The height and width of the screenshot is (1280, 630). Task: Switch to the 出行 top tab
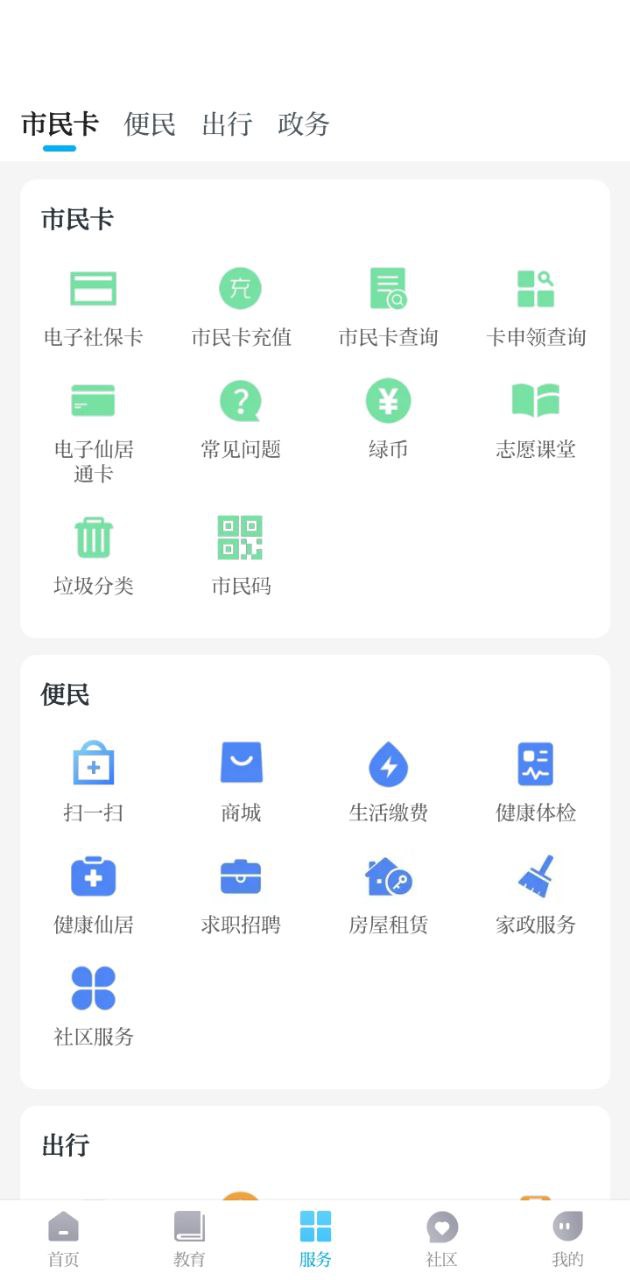tap(227, 124)
